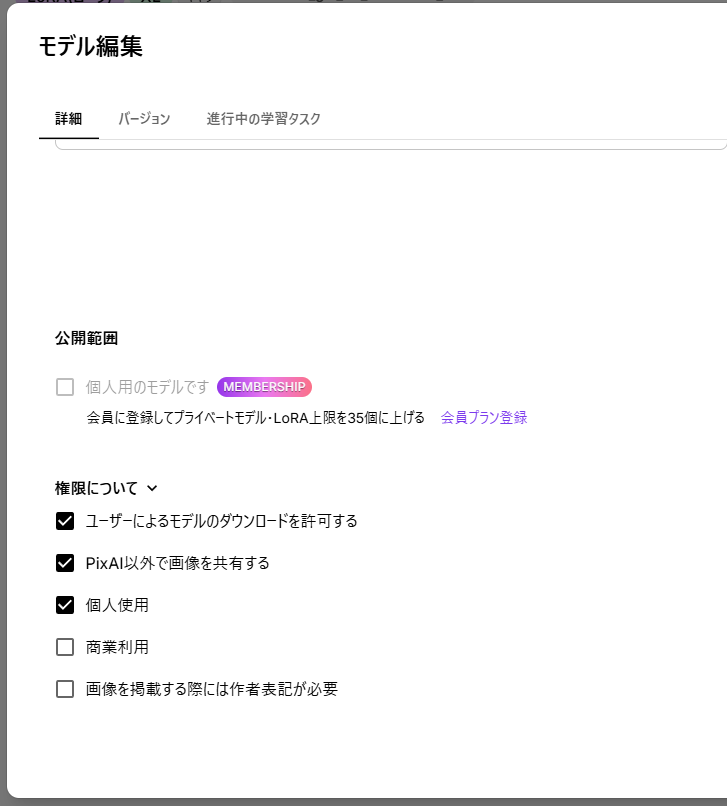Check 画像を掲載する際には作者表記が必要
The width and height of the screenshot is (727, 806).
(65, 689)
